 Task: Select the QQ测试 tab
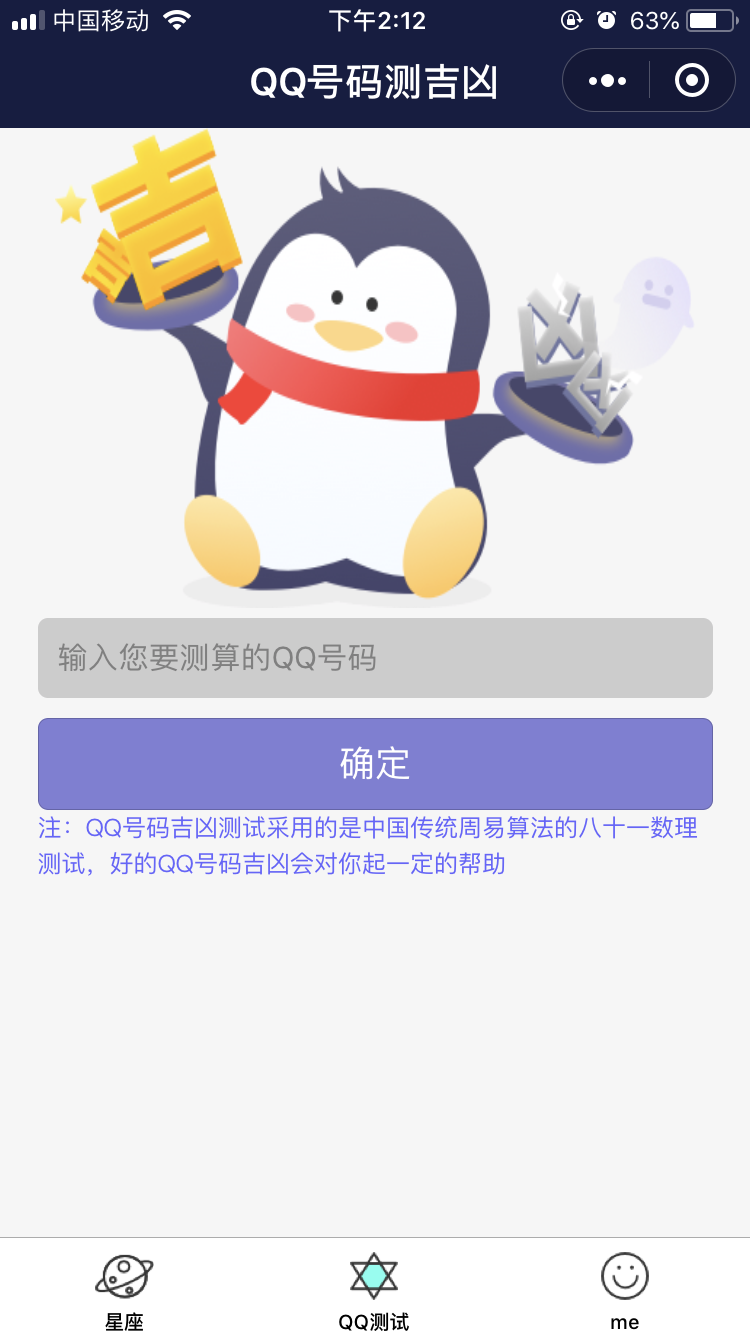(x=374, y=1290)
